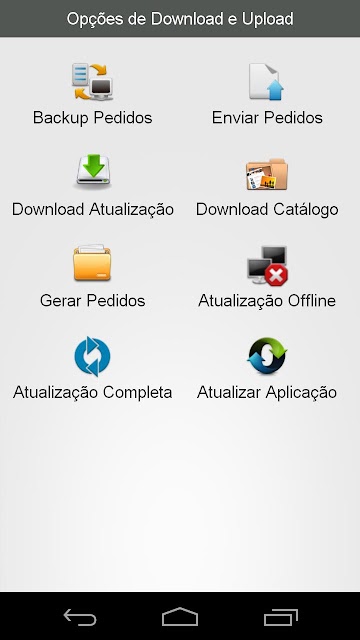Image resolution: width=360 pixels, height=640 pixels.
Task: Open the recent apps view
Action: (x=281, y=617)
